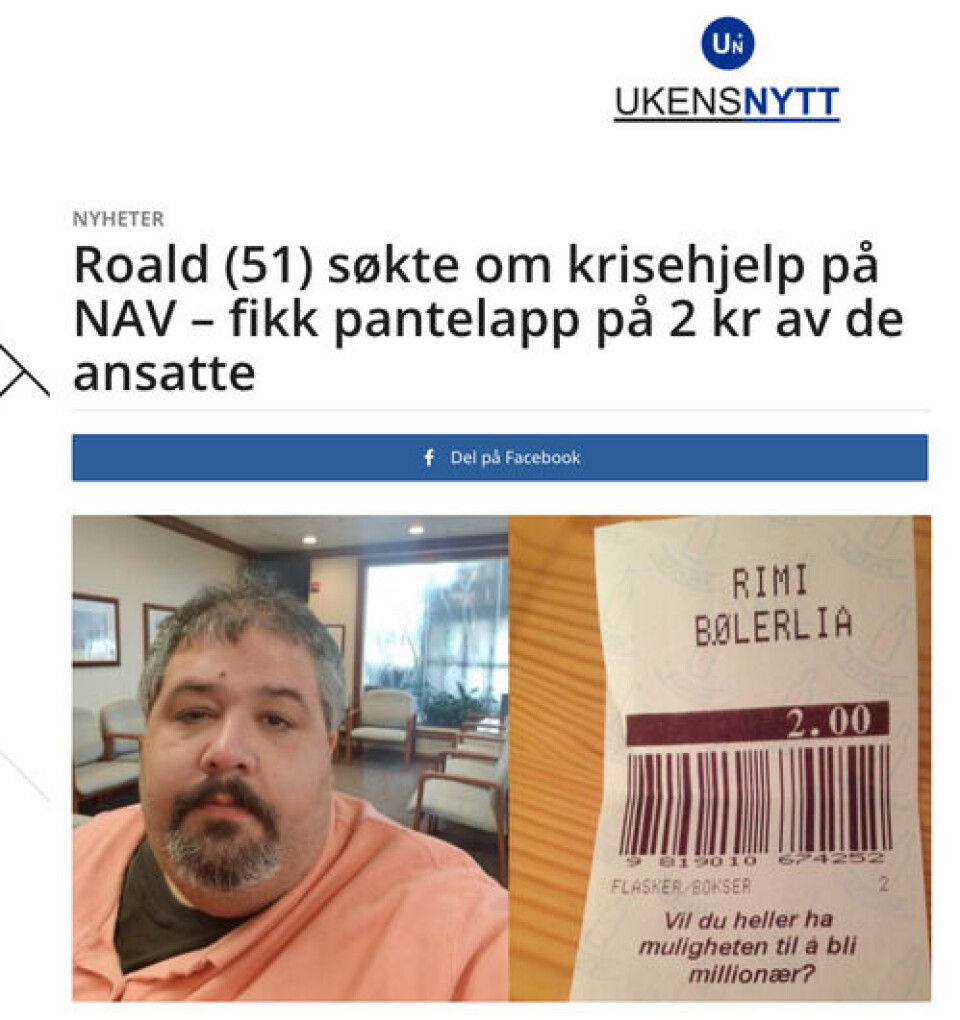Share the article via Del på Facebook

(500, 458)
